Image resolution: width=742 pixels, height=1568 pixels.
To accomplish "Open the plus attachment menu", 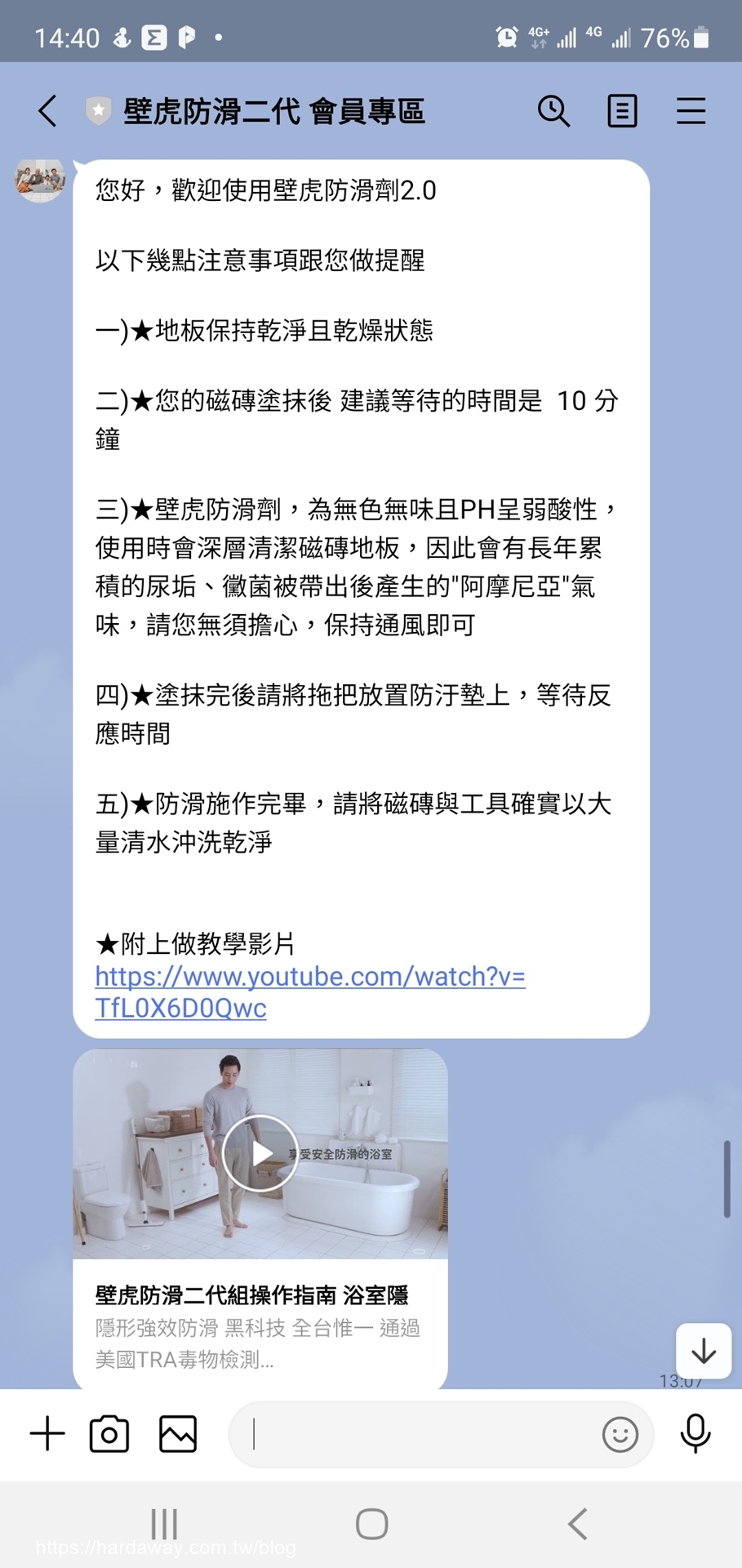I will pyautogui.click(x=47, y=1433).
